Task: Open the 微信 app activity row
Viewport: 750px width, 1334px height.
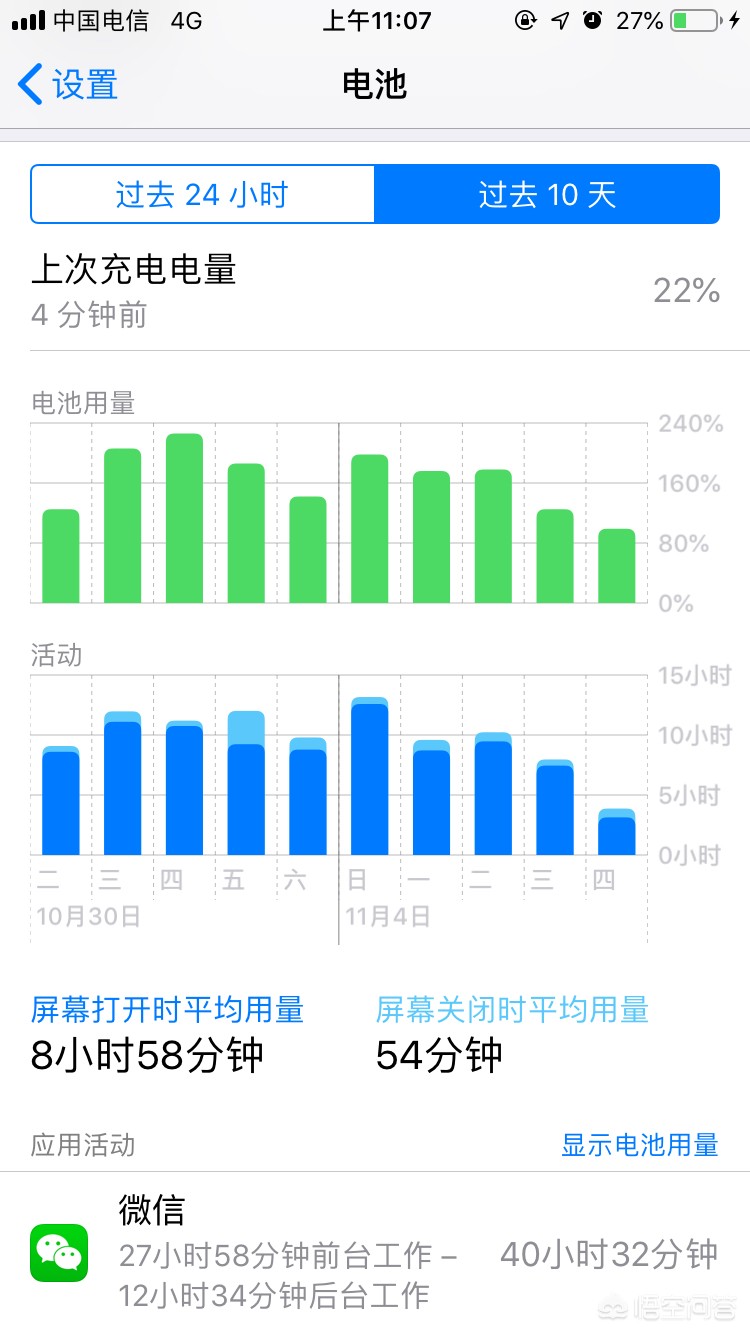Action: 375,1253
